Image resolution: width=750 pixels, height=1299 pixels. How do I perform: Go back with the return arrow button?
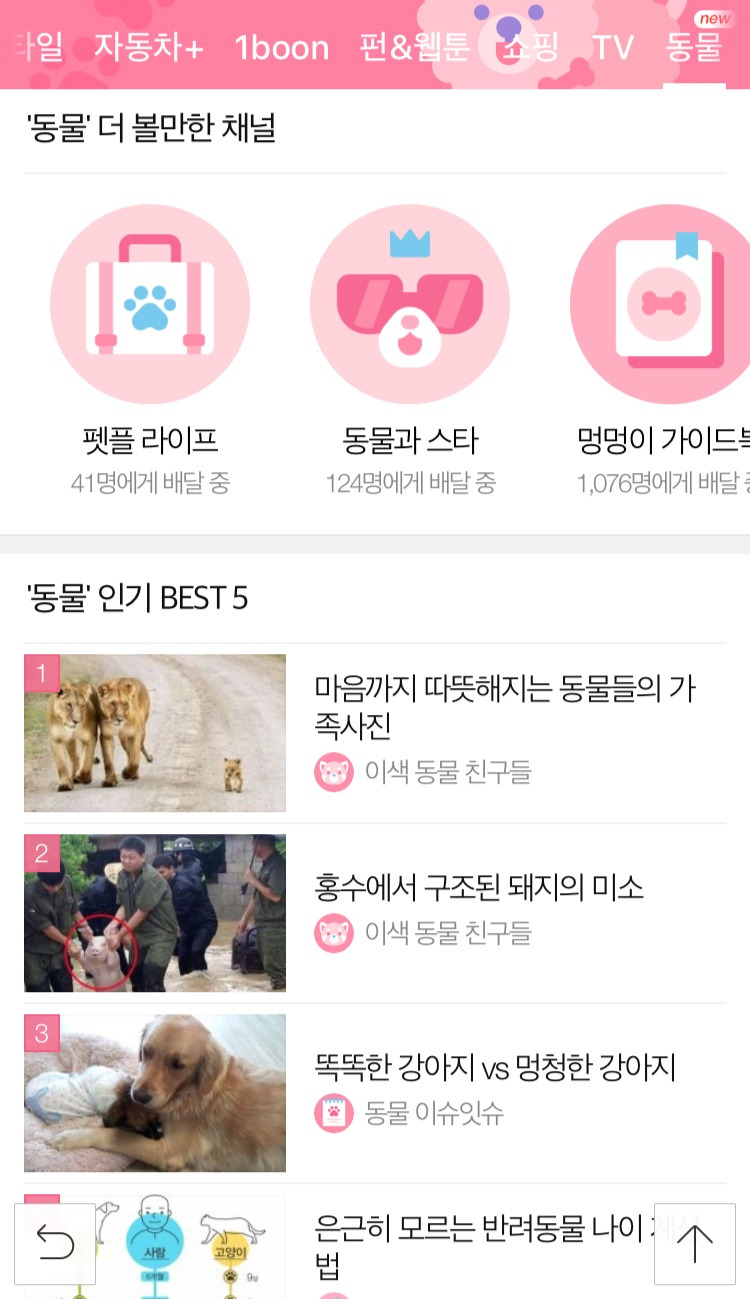coord(55,1244)
